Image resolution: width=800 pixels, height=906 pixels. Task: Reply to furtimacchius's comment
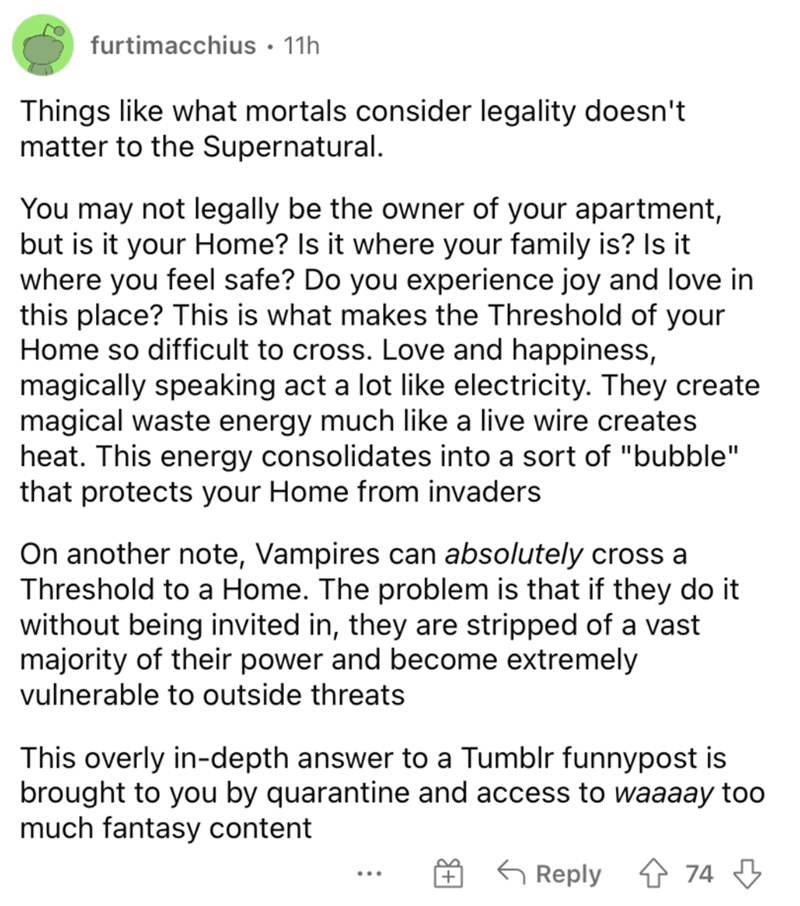pos(551,874)
